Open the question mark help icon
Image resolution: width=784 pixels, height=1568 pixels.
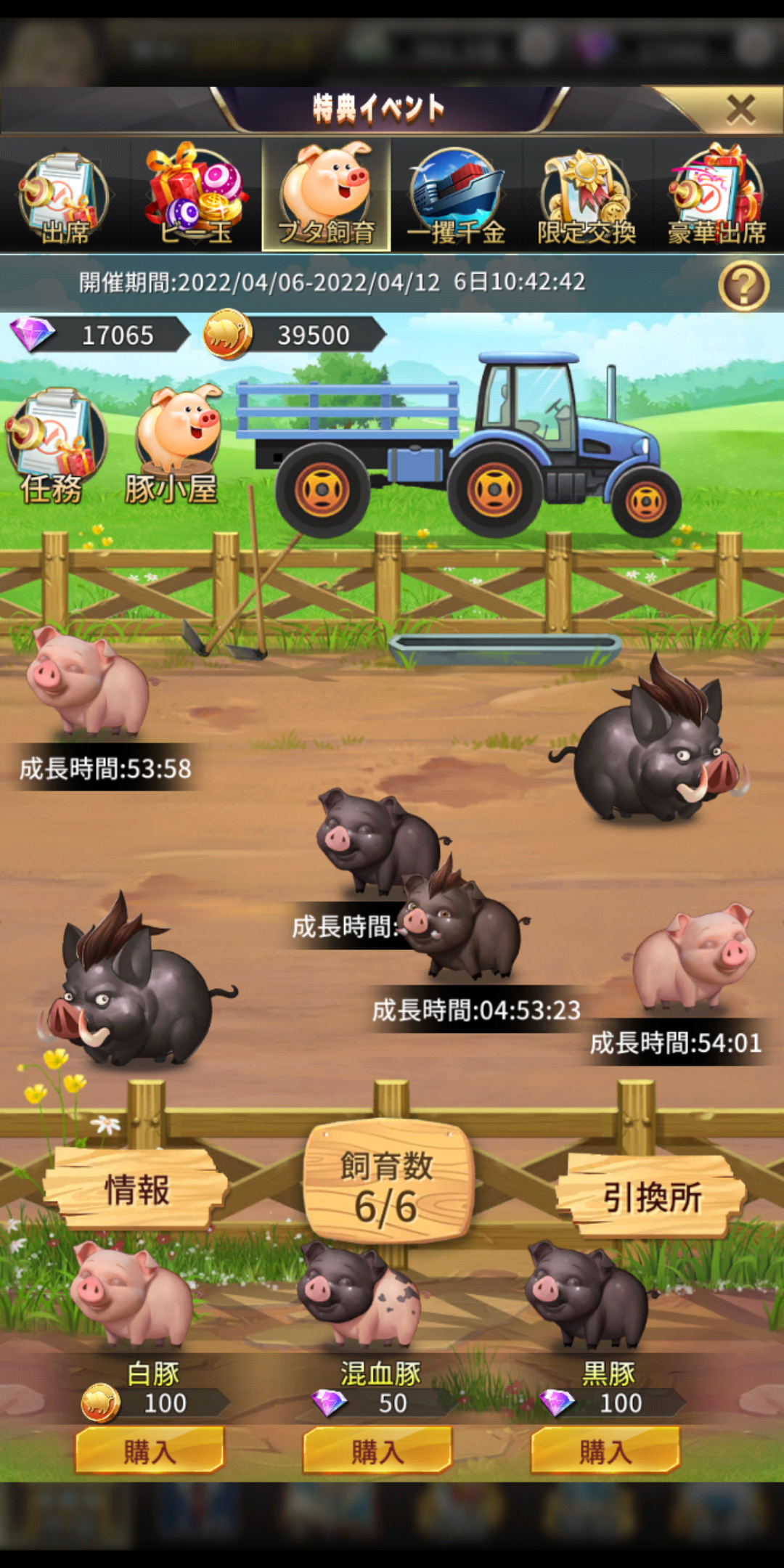[743, 286]
